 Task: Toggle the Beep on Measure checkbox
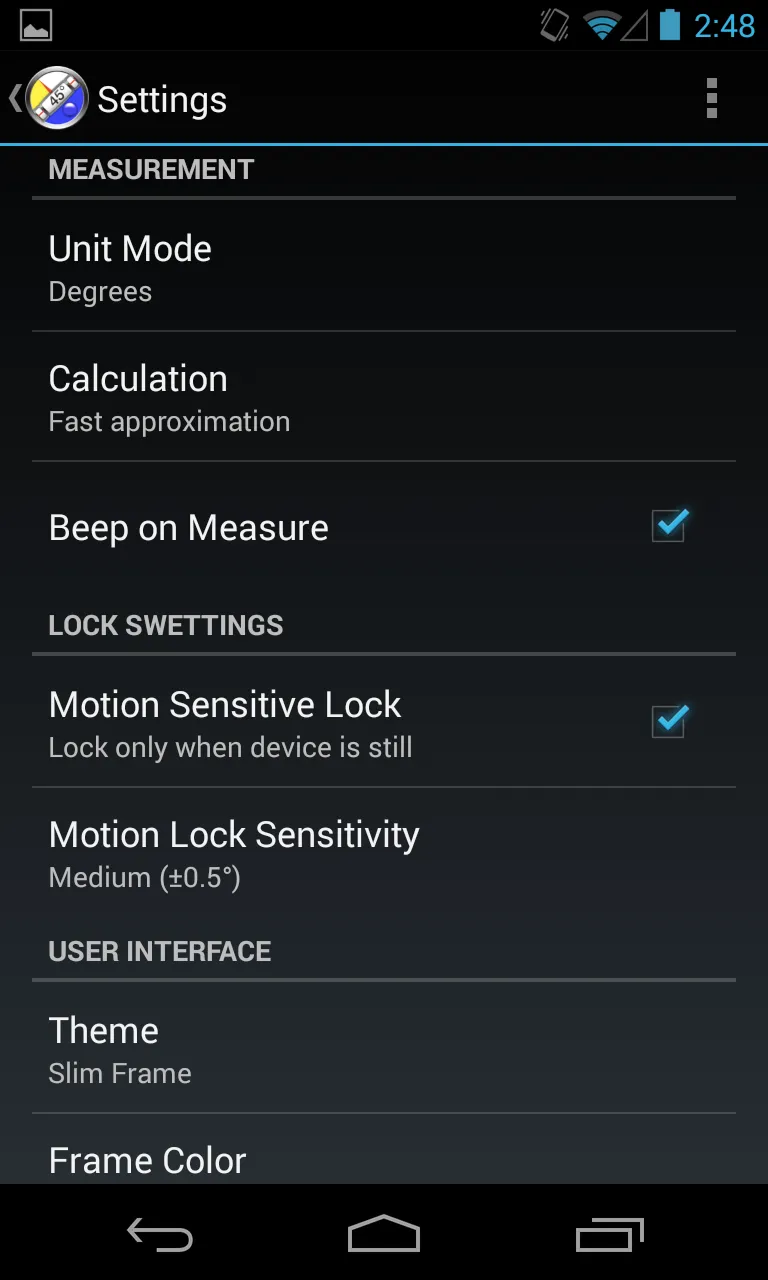(x=668, y=524)
